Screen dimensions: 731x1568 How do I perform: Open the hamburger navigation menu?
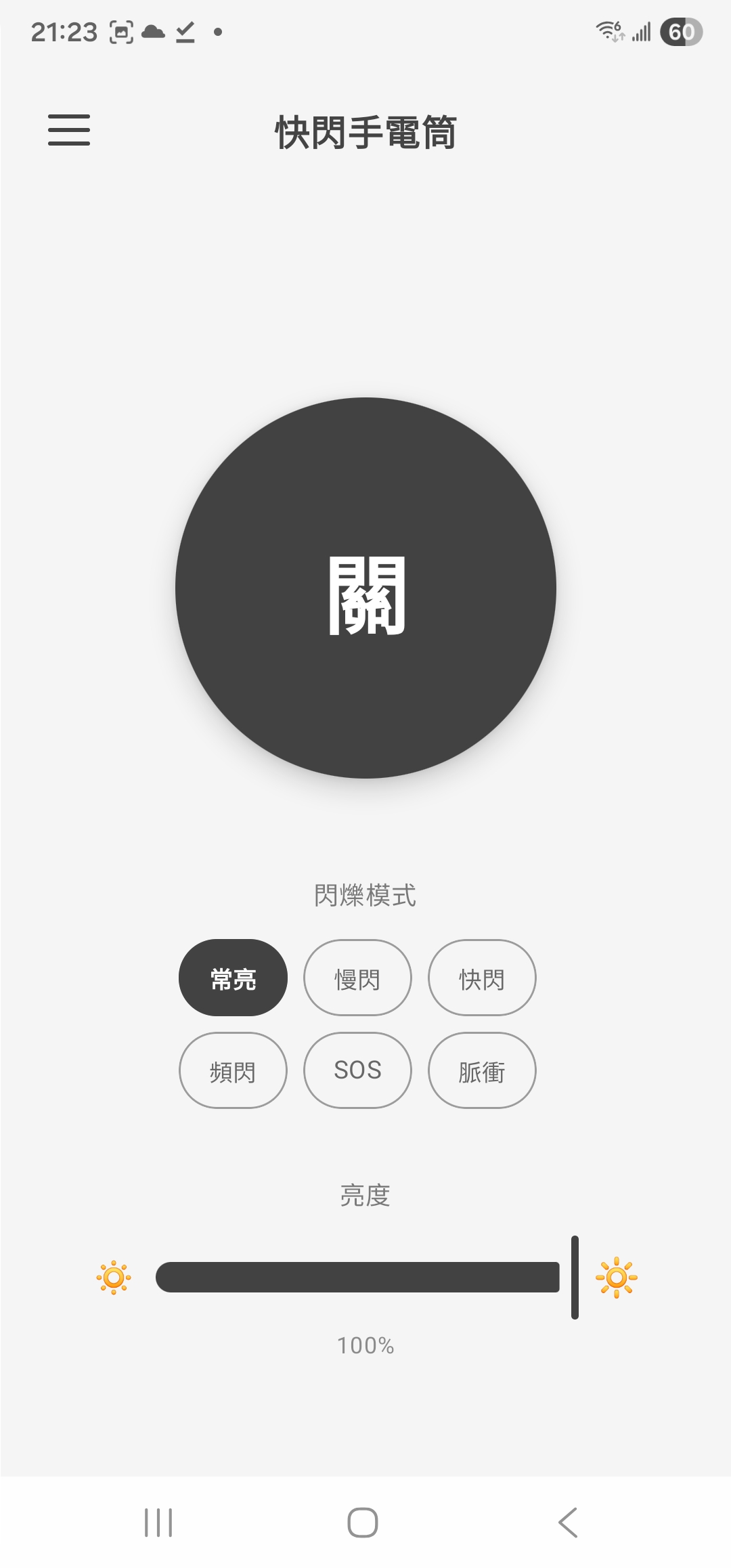[70, 132]
